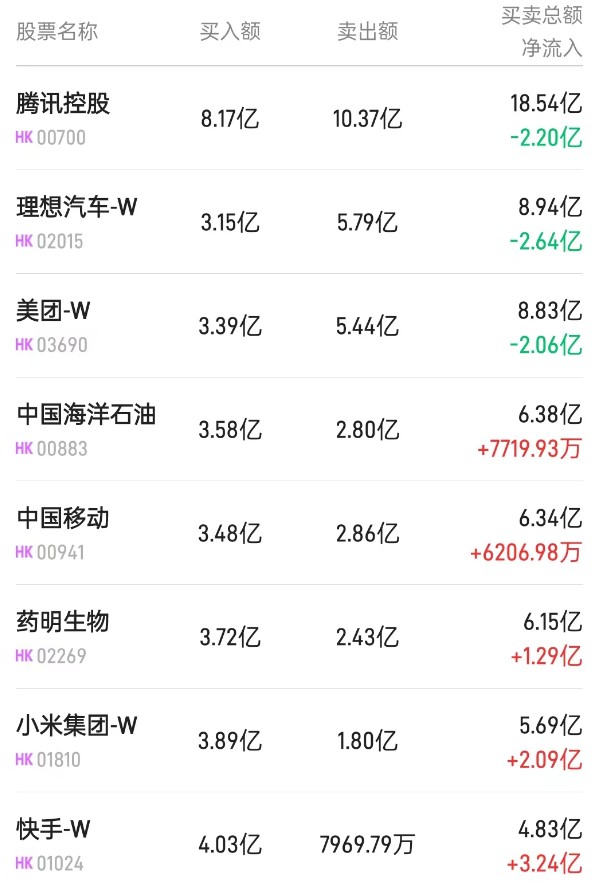View details for 理想汽车-W
This screenshot has width=600, height=883.
click(77, 207)
